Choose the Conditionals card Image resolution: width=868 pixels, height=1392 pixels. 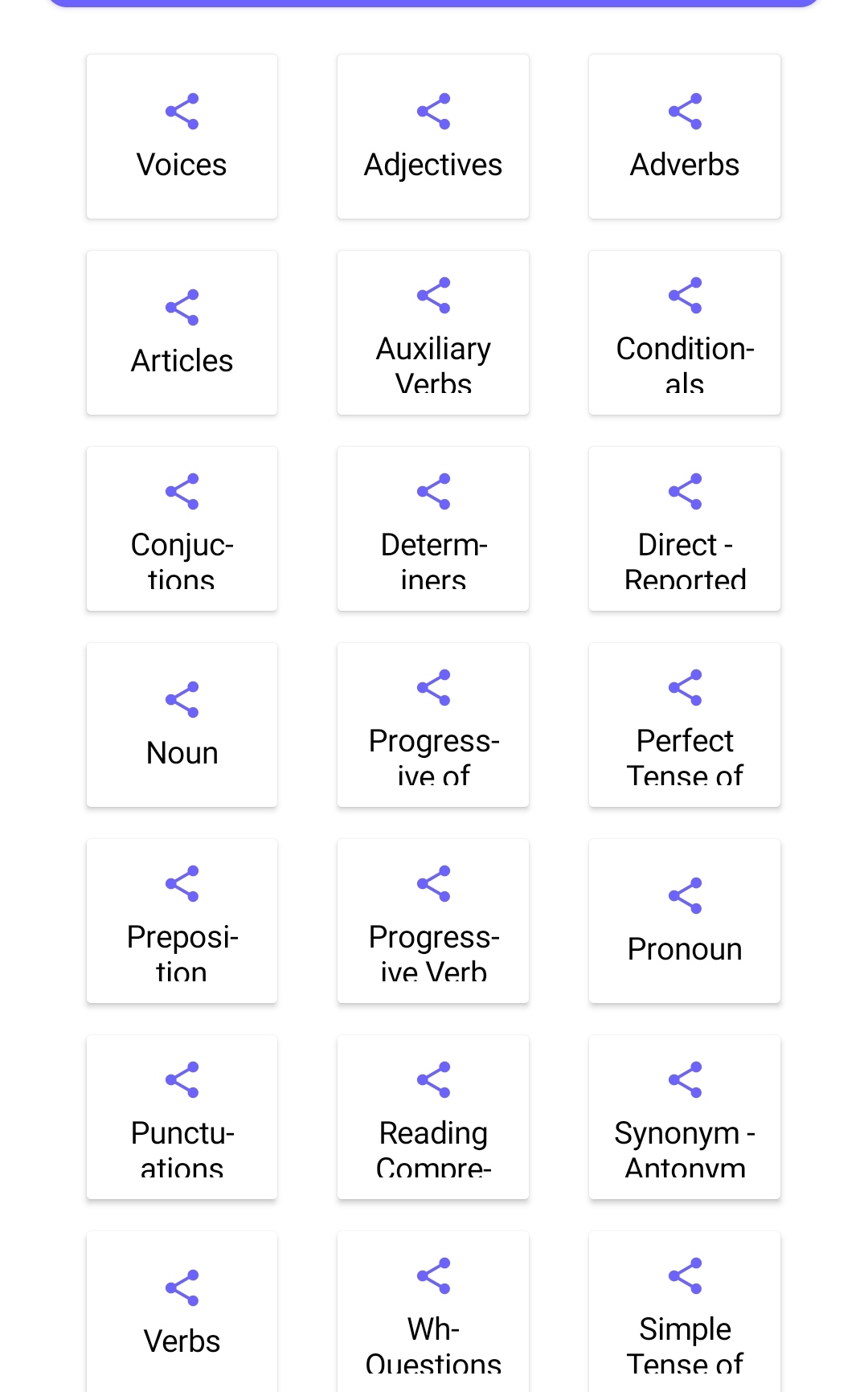tap(685, 333)
